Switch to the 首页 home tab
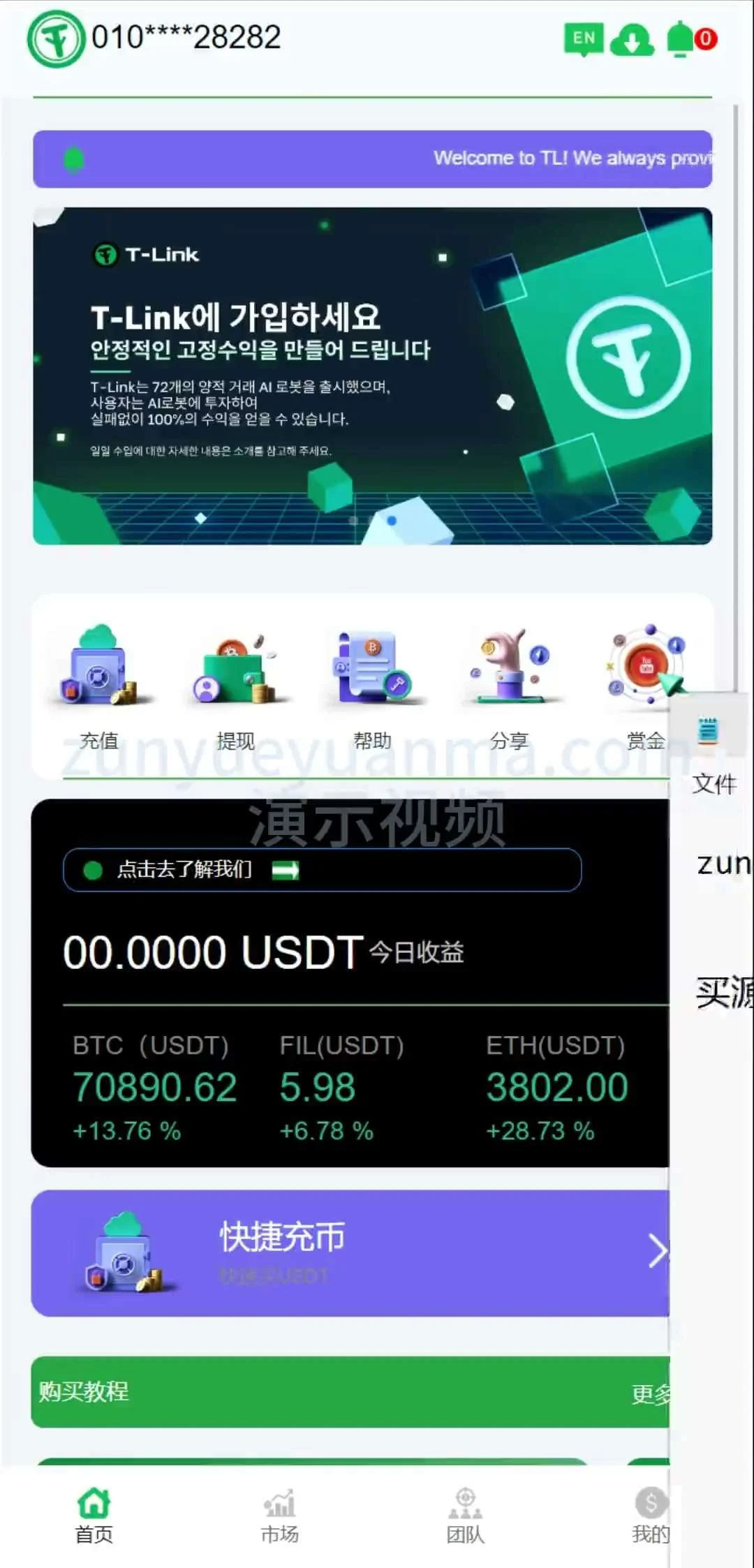This screenshot has width=754, height=1568. [x=94, y=1515]
